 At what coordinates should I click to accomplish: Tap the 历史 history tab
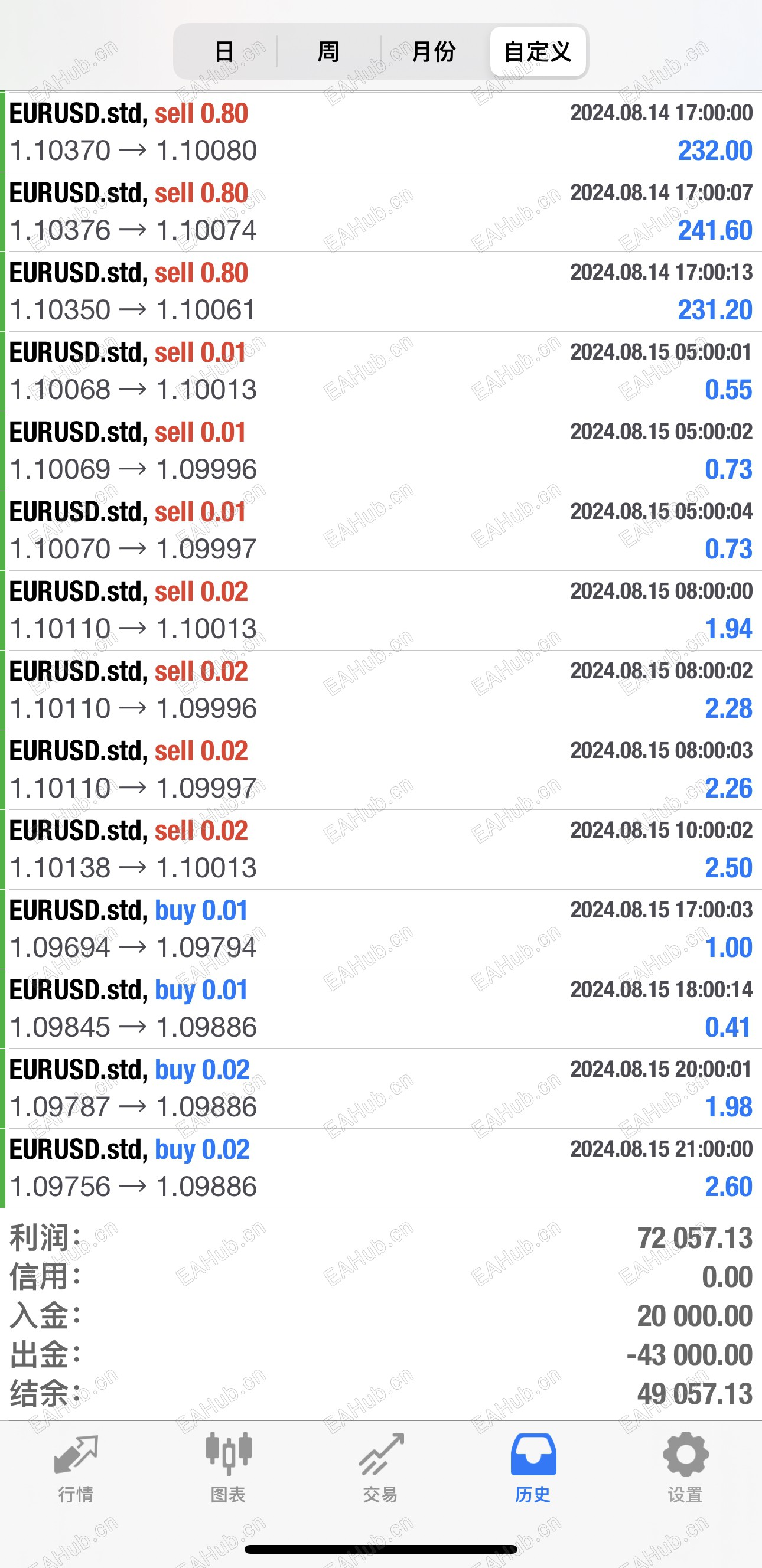(x=533, y=1468)
